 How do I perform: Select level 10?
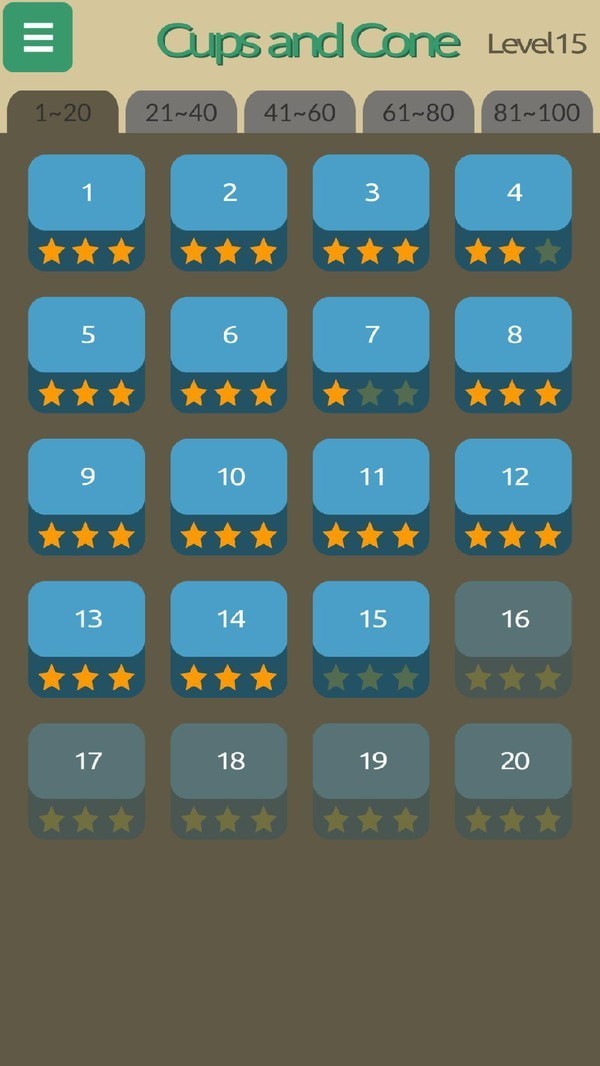[x=229, y=495]
